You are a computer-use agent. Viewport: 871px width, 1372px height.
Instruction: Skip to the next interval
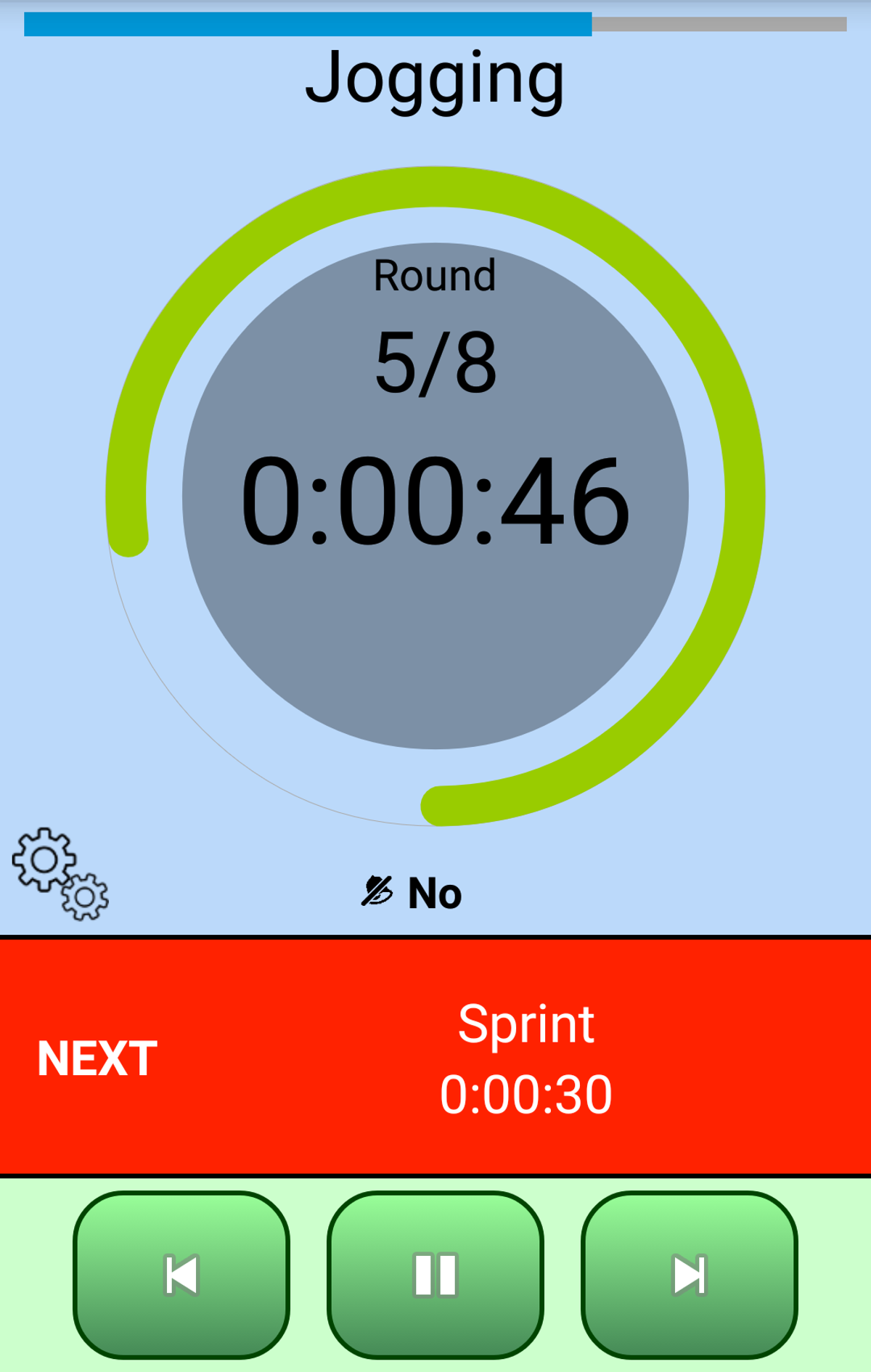click(x=689, y=1274)
